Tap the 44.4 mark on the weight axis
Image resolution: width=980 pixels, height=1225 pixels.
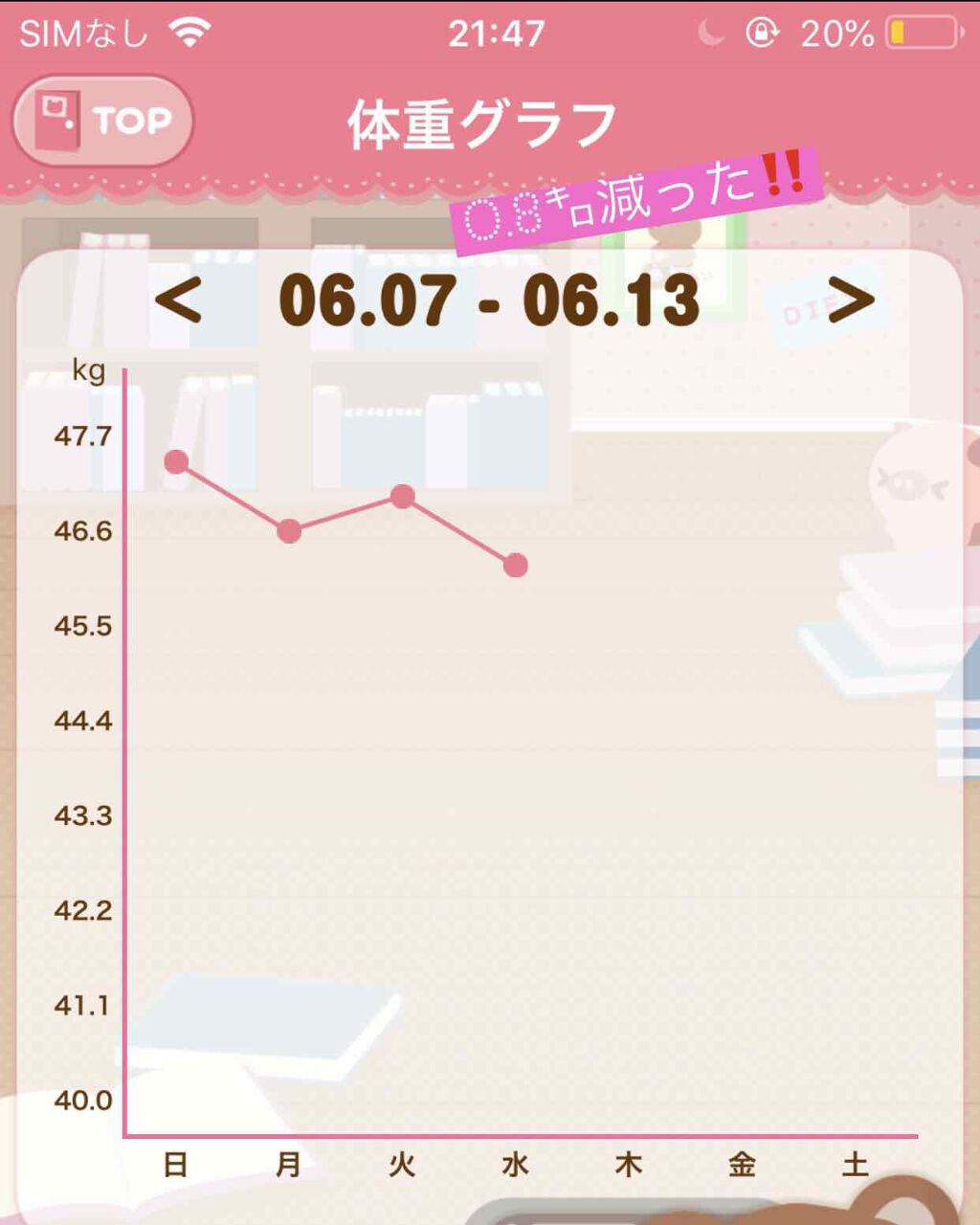pos(81,722)
